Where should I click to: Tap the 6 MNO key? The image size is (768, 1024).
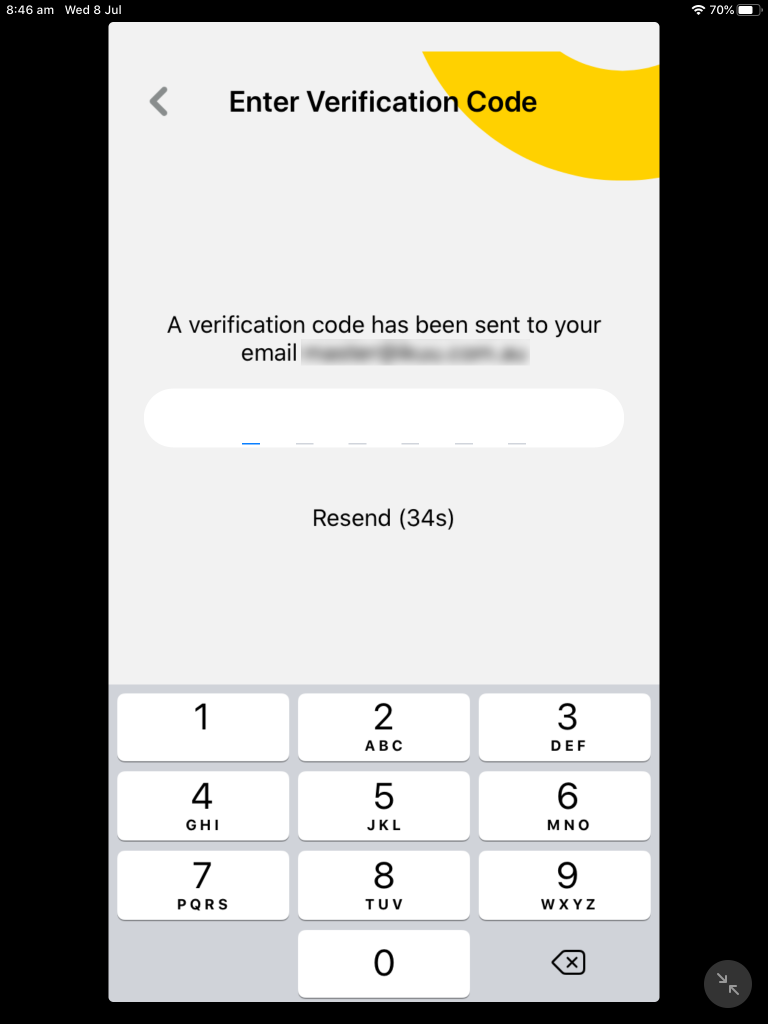click(x=565, y=806)
